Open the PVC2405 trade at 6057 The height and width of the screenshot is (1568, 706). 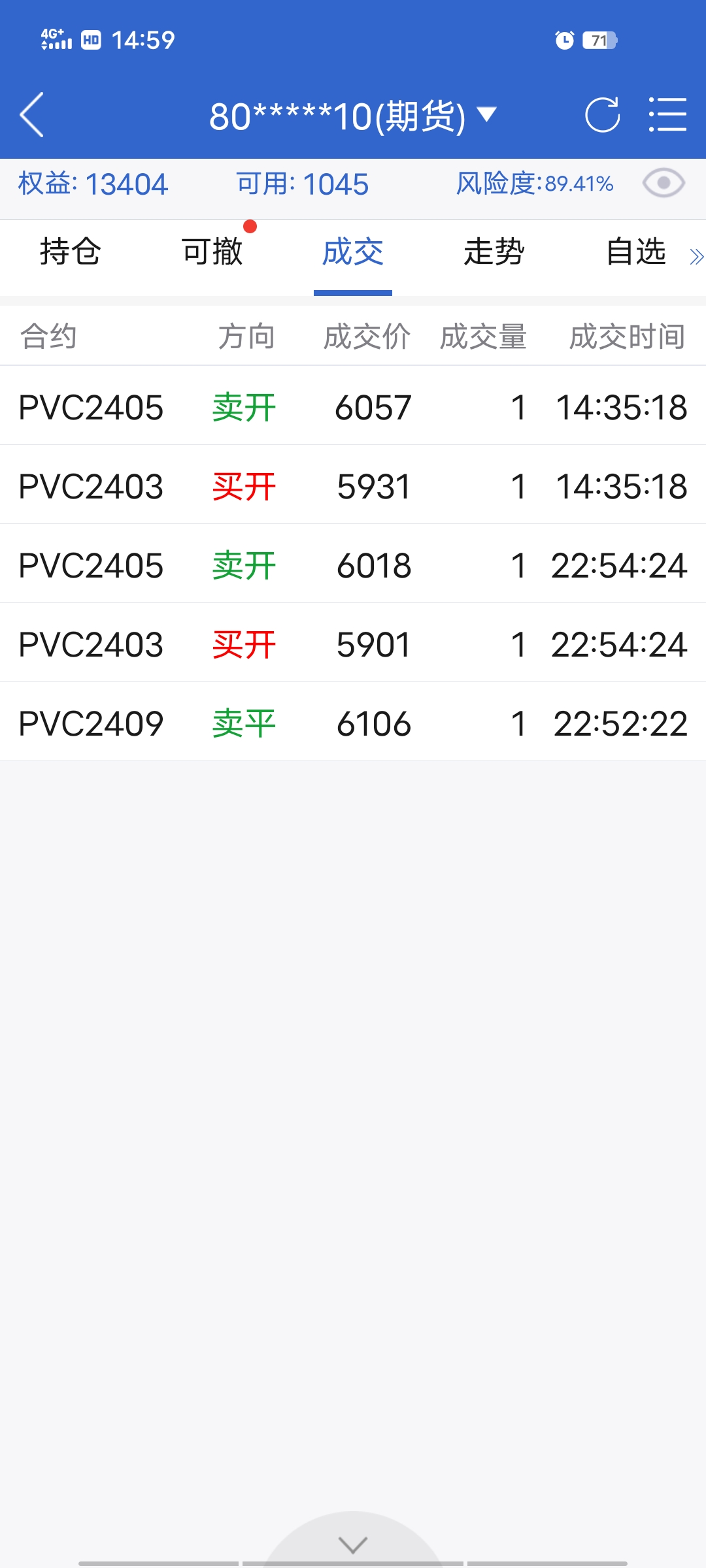[x=353, y=407]
